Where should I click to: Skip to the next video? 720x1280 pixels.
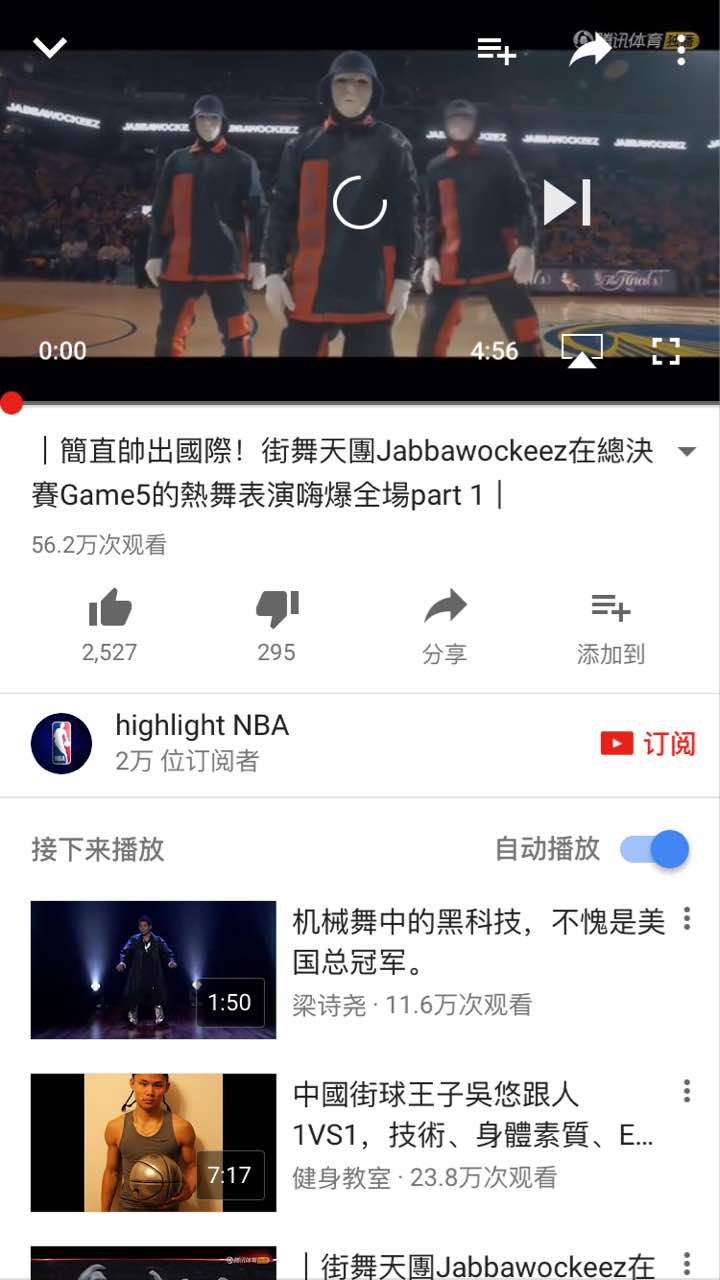pos(567,203)
